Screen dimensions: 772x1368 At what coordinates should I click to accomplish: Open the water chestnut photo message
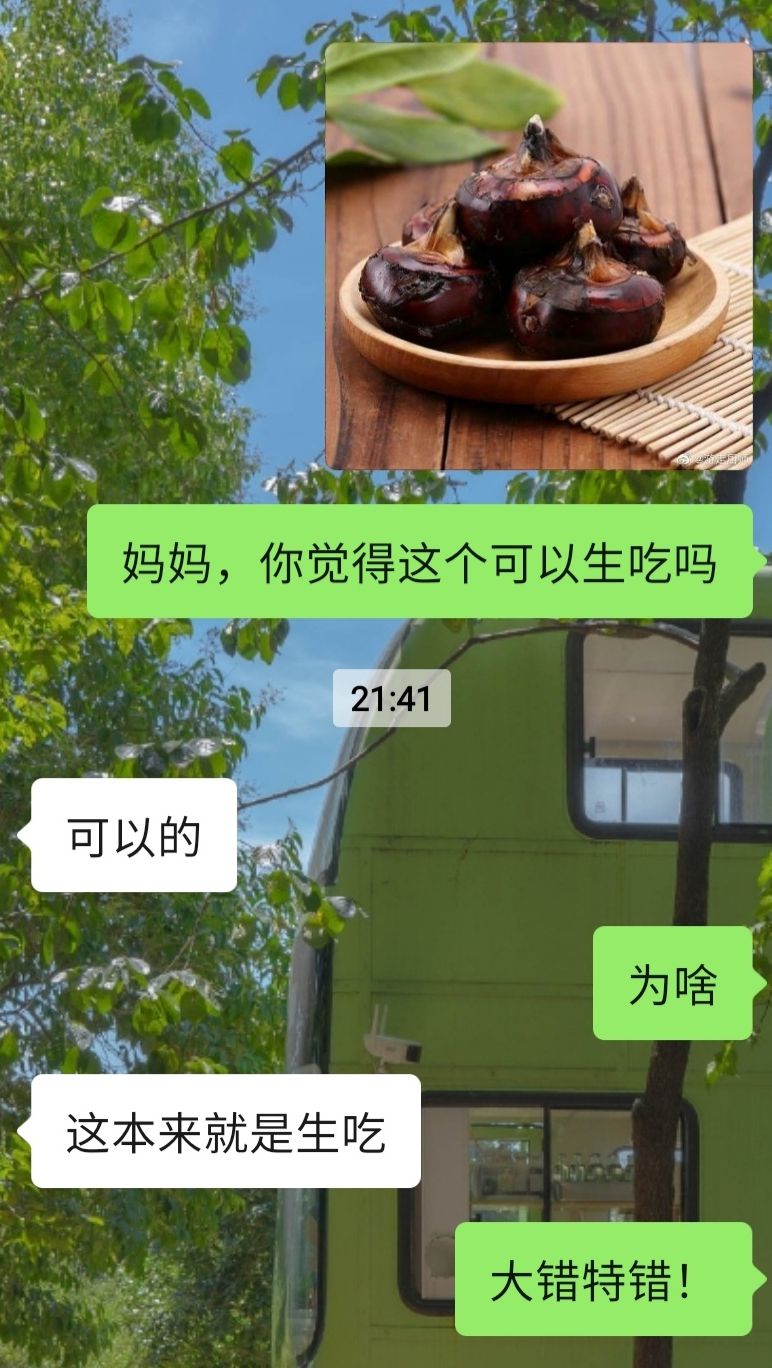[539, 256]
